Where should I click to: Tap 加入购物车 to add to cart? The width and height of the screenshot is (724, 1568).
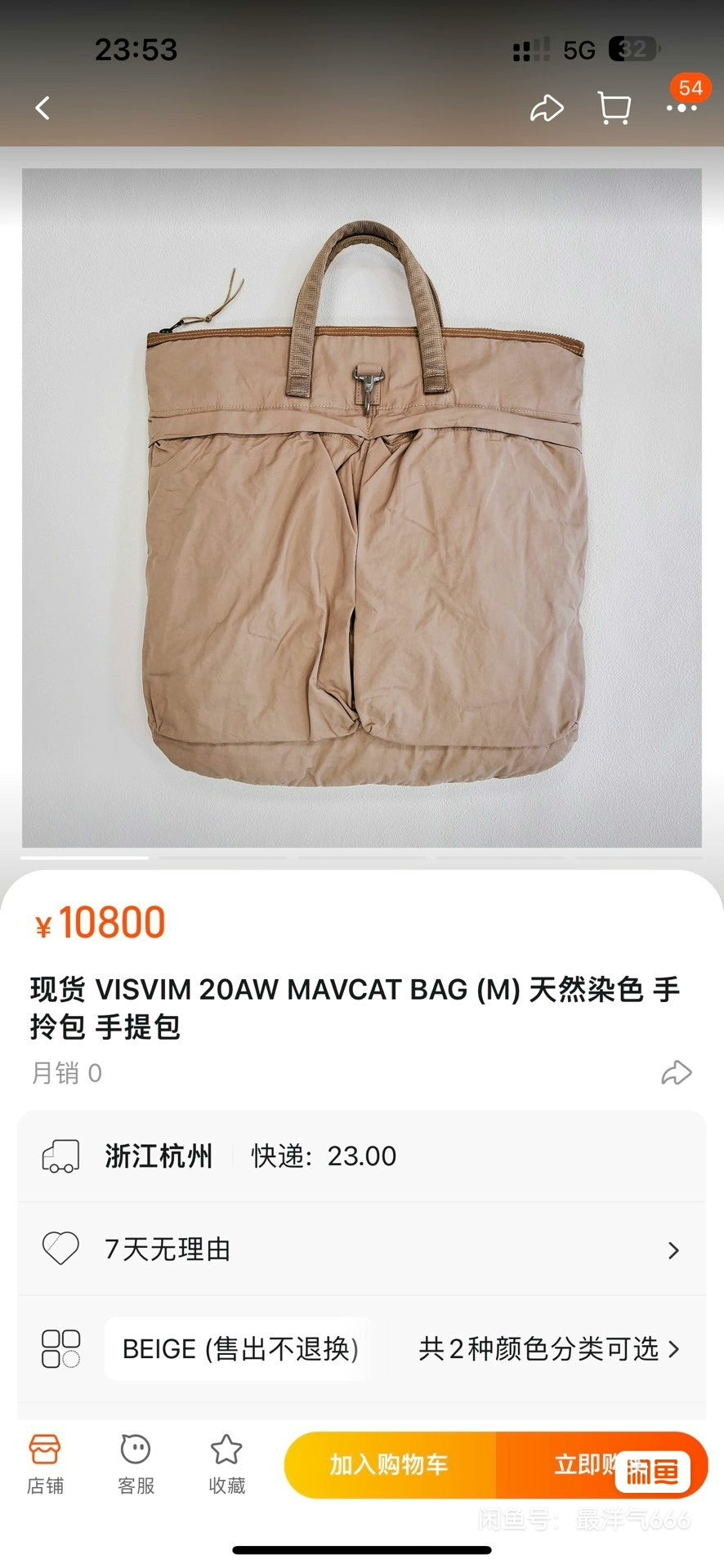(x=390, y=1464)
